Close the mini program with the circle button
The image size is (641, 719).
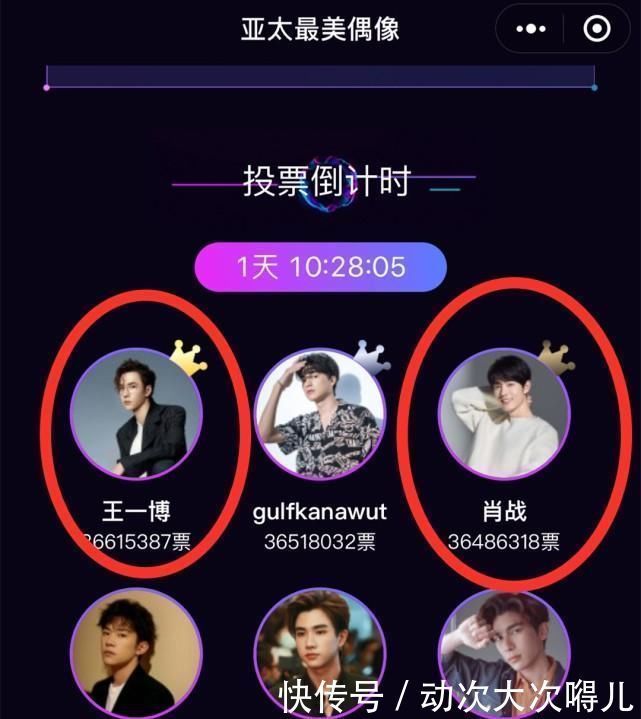[x=596, y=29]
